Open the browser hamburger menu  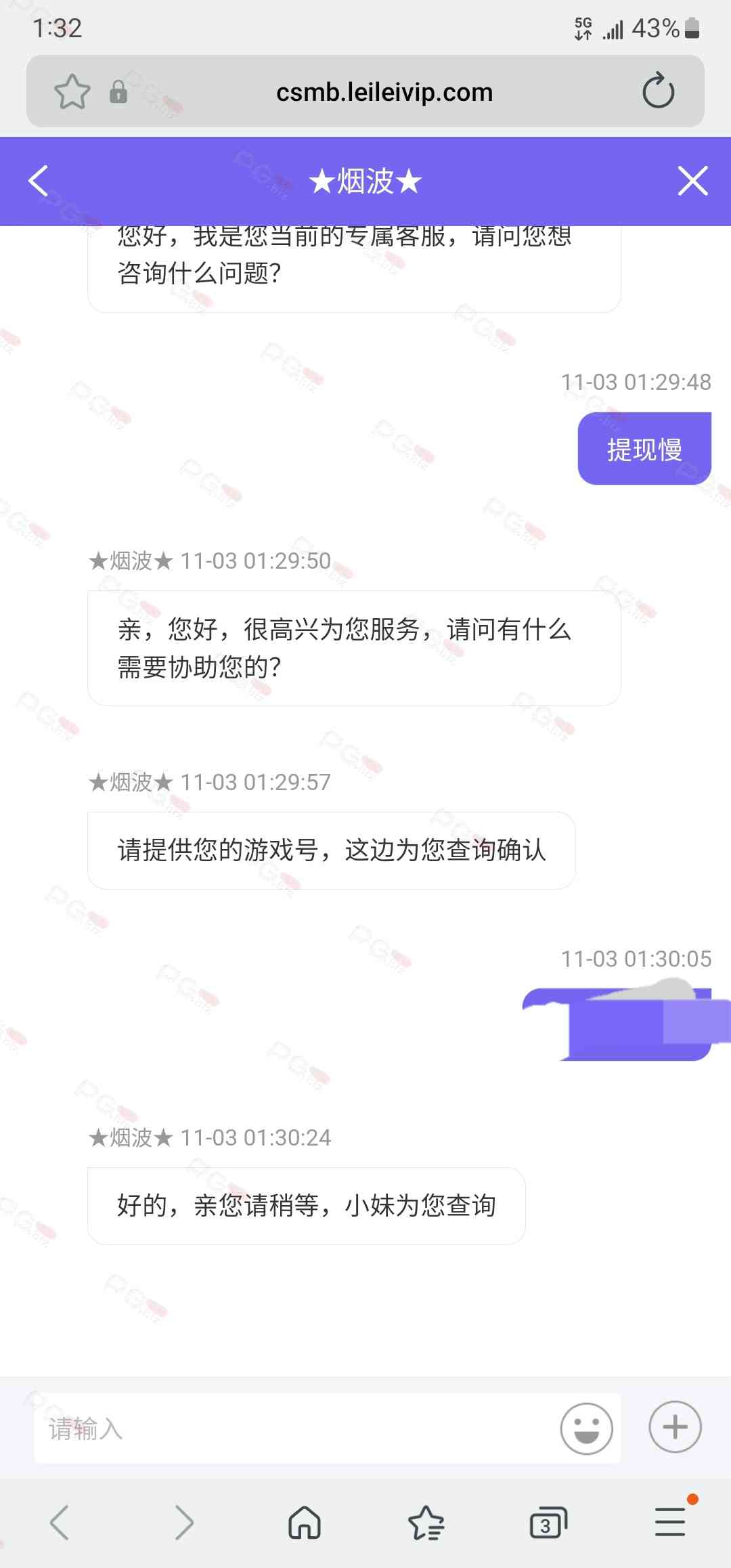pos(670,1522)
